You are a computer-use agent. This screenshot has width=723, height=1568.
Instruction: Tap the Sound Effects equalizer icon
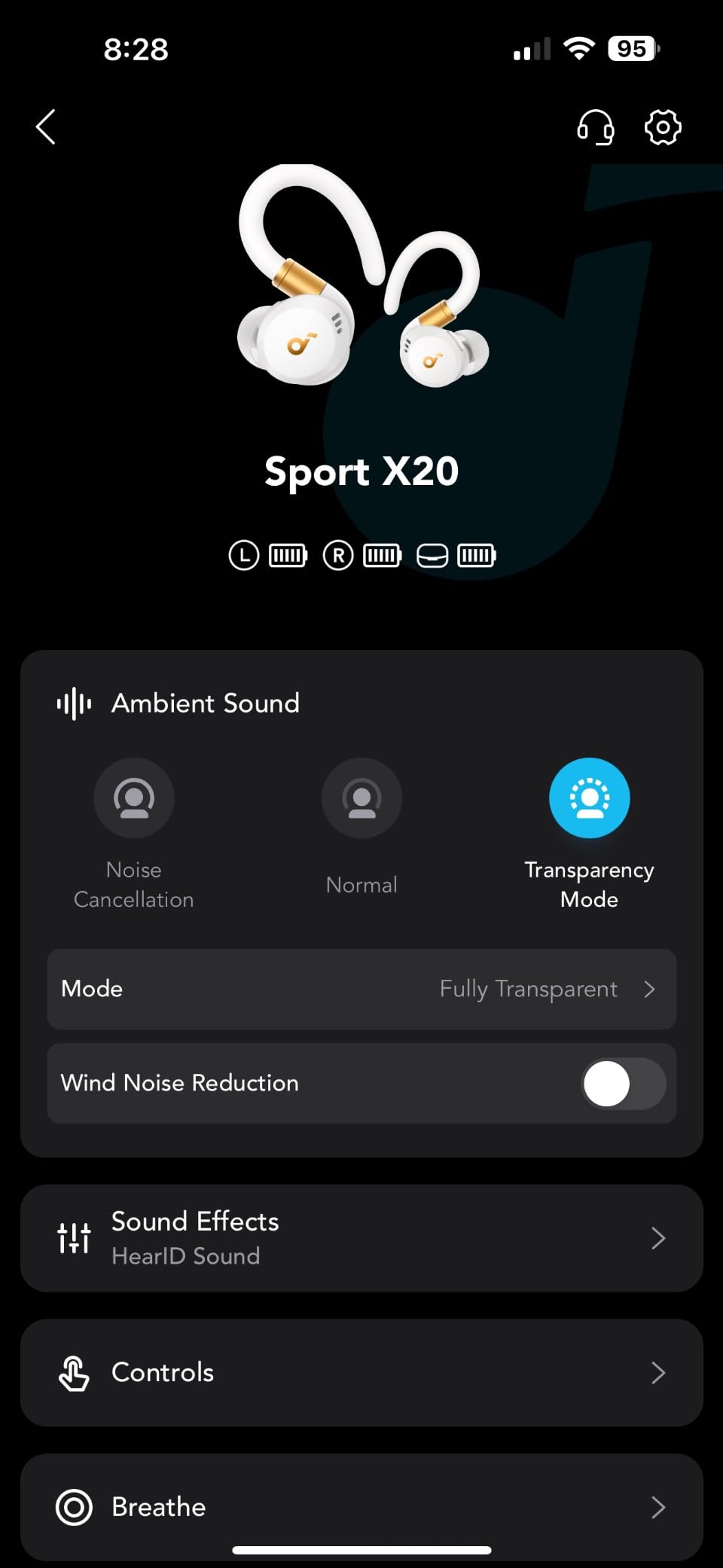pyautogui.click(x=72, y=1237)
